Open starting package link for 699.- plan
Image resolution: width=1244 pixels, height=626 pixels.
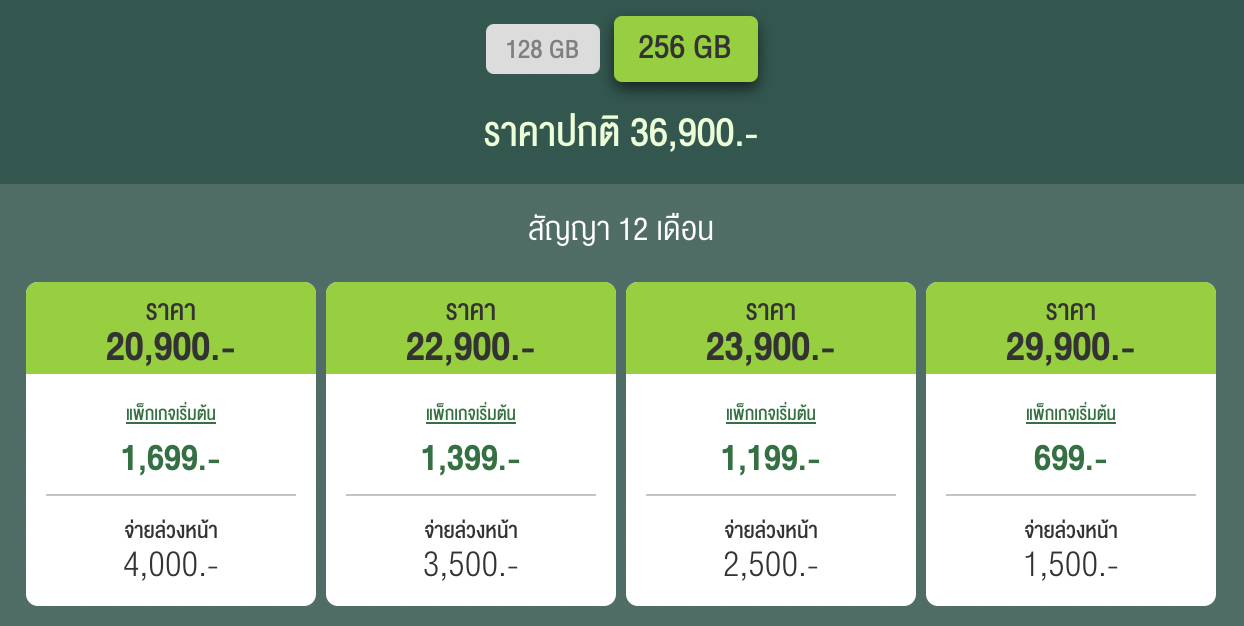pyautogui.click(x=1071, y=414)
